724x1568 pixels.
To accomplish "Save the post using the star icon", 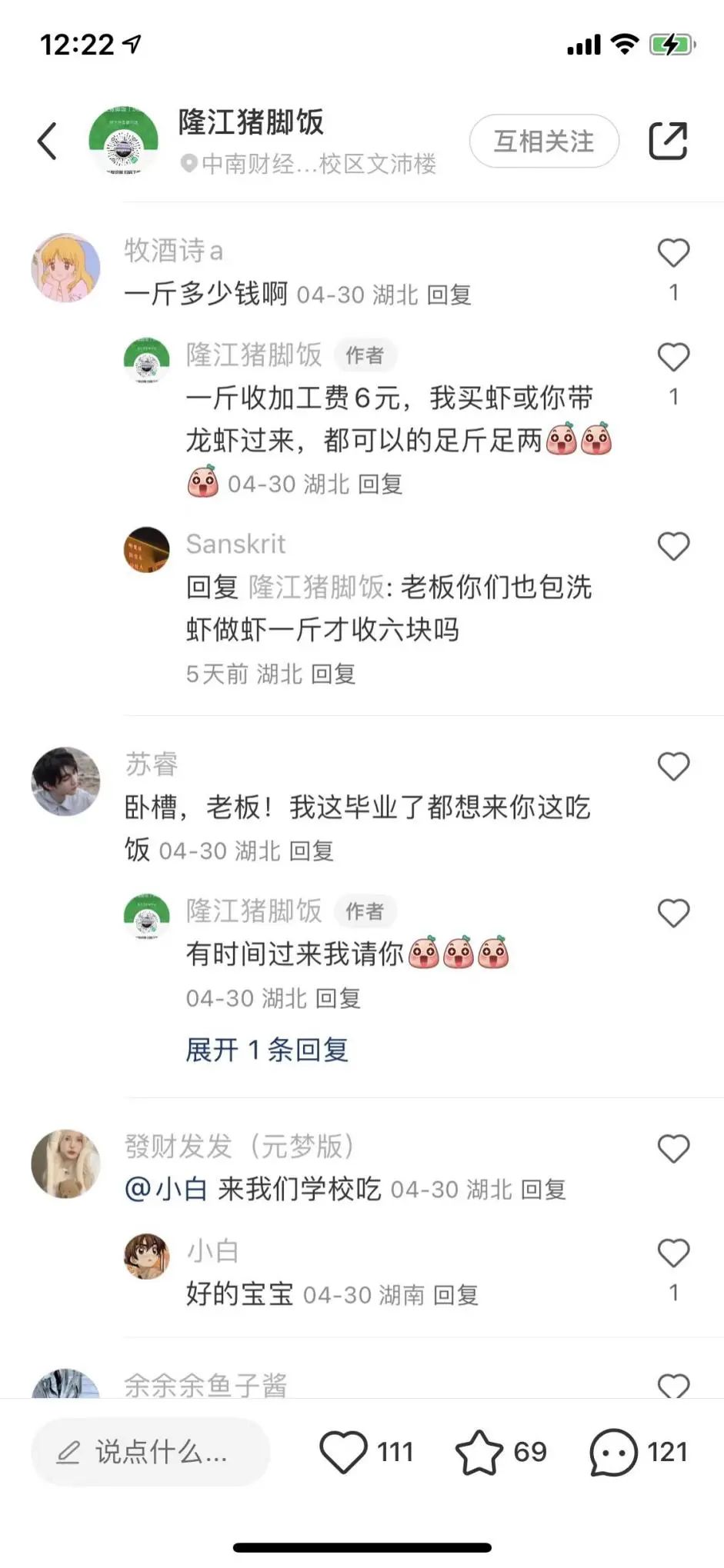I will (479, 1452).
